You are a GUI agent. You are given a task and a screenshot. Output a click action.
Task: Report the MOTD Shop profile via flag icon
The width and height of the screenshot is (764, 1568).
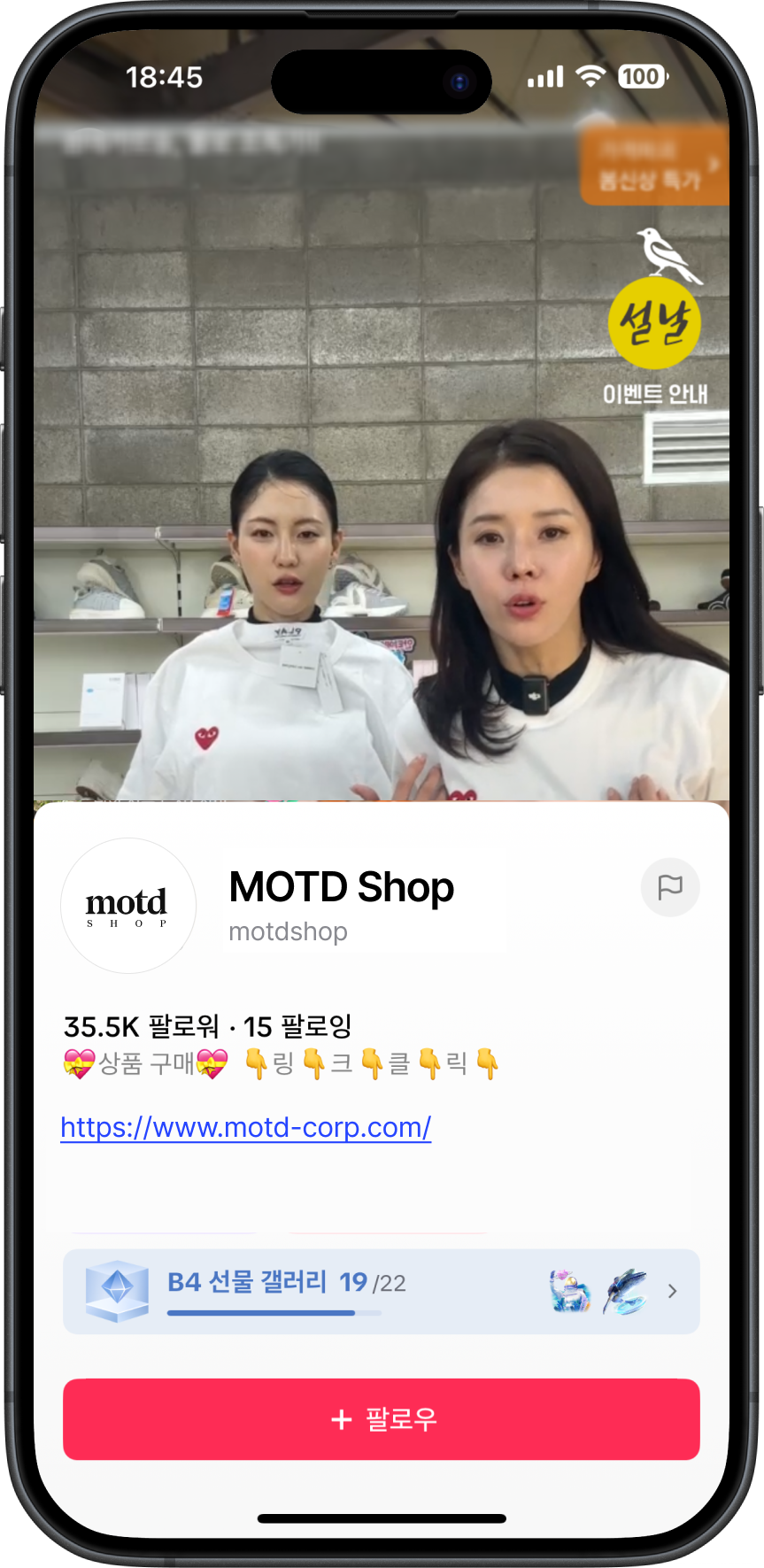click(x=670, y=887)
